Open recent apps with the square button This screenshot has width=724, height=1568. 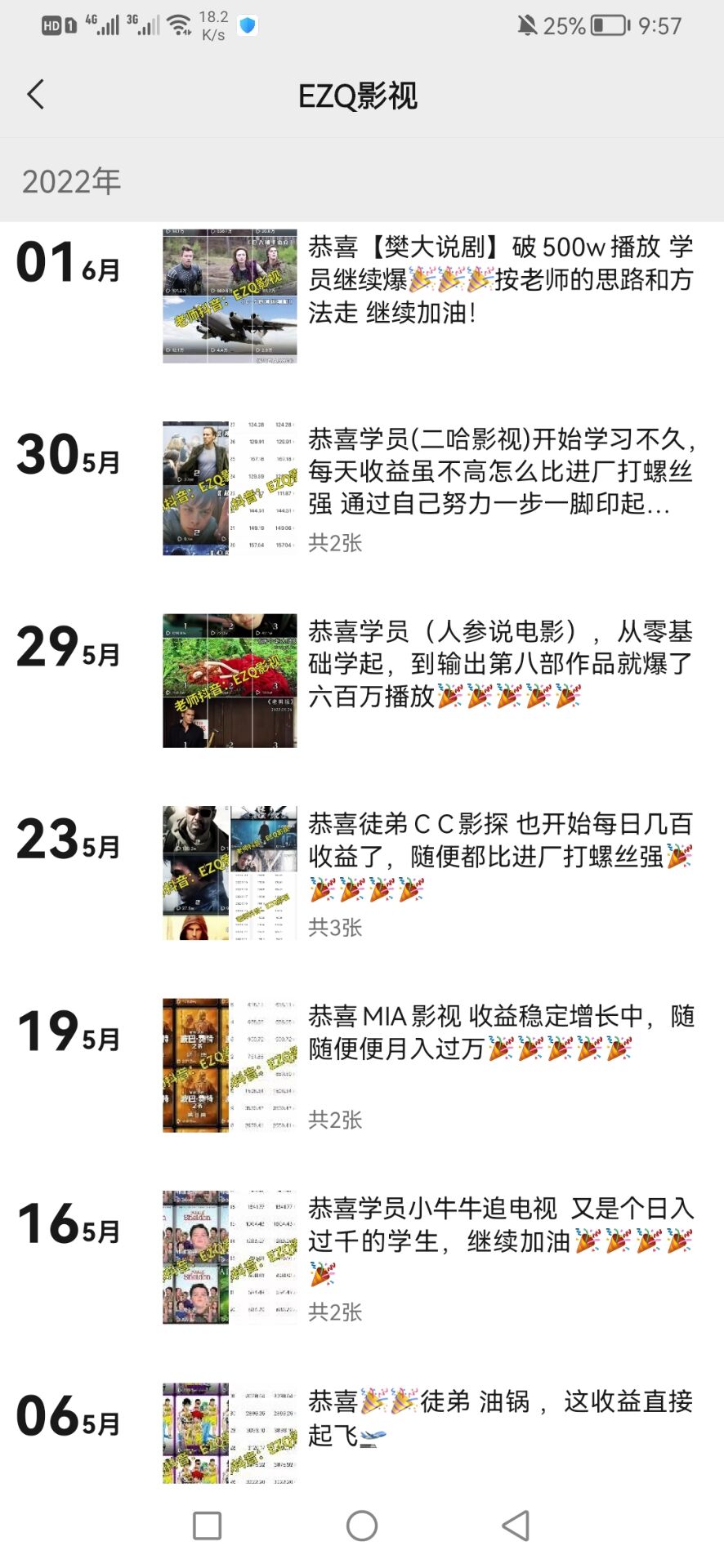click(207, 1526)
